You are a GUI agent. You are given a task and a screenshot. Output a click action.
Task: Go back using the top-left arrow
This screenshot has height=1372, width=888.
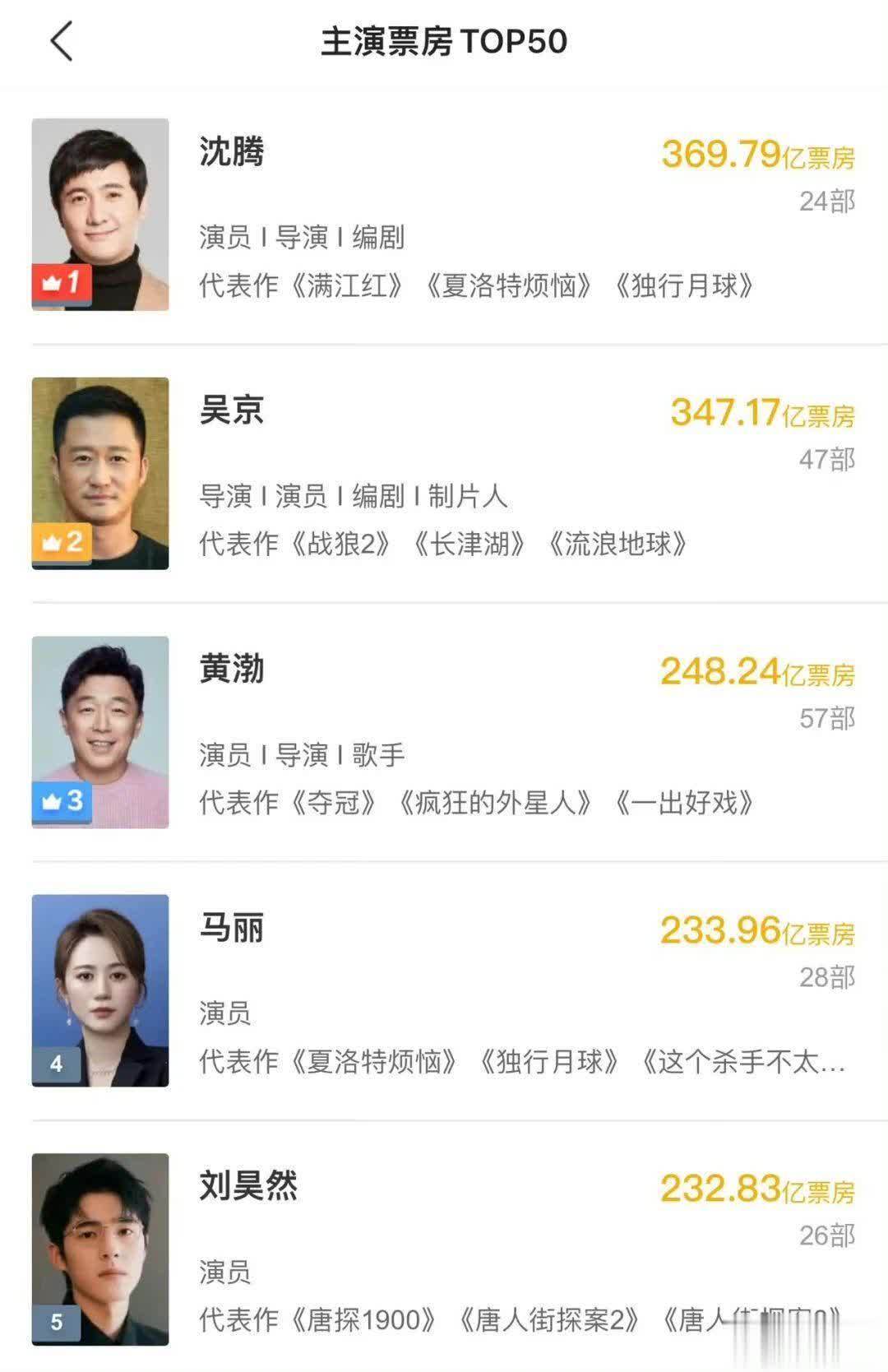pyautogui.click(x=62, y=41)
